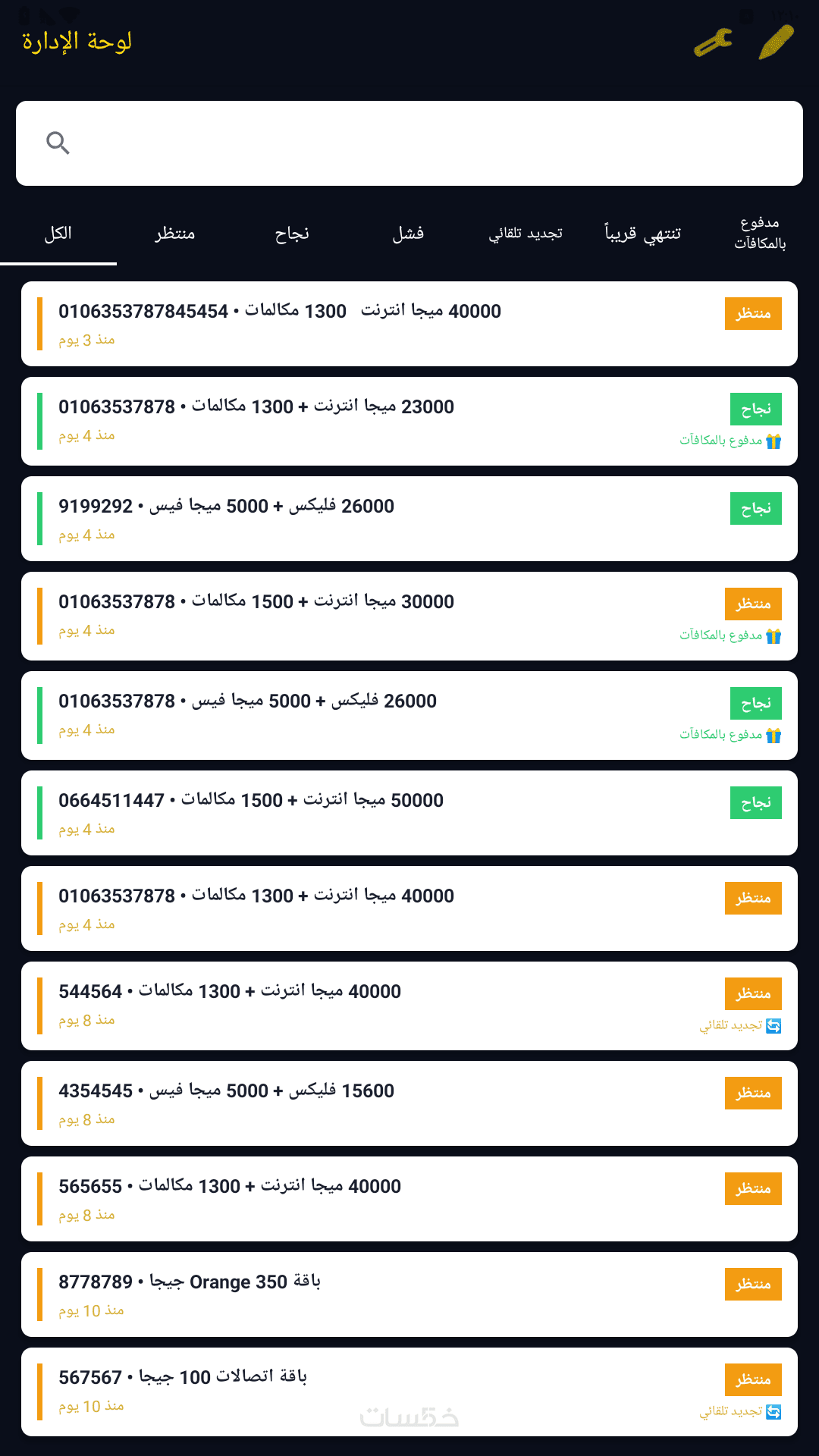Screen dimensions: 819x1456
Task: Open the 23000 ميجا انترنت order
Action: pyautogui.click(x=409, y=421)
